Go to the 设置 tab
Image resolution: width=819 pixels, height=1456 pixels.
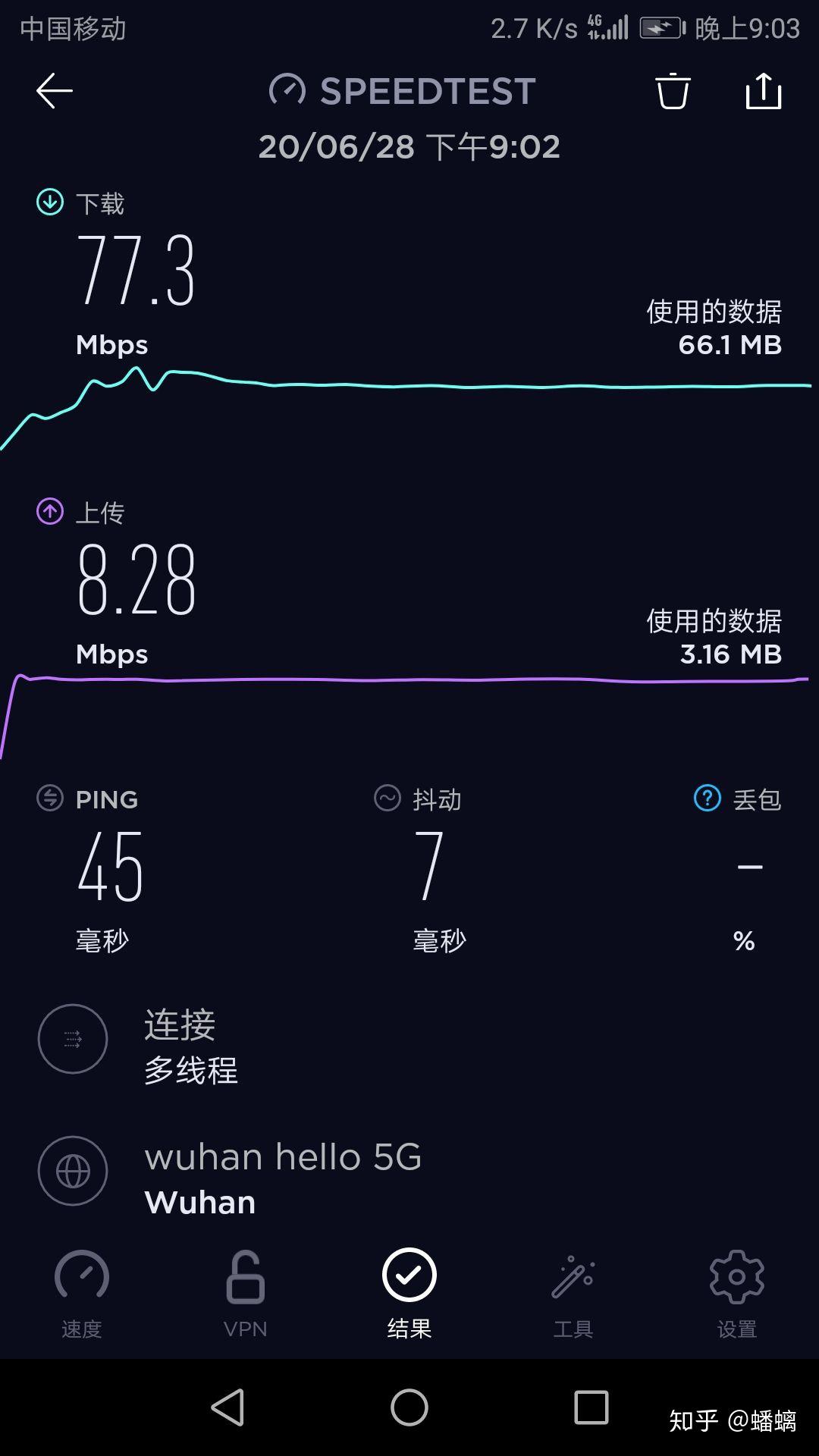coord(737,1294)
